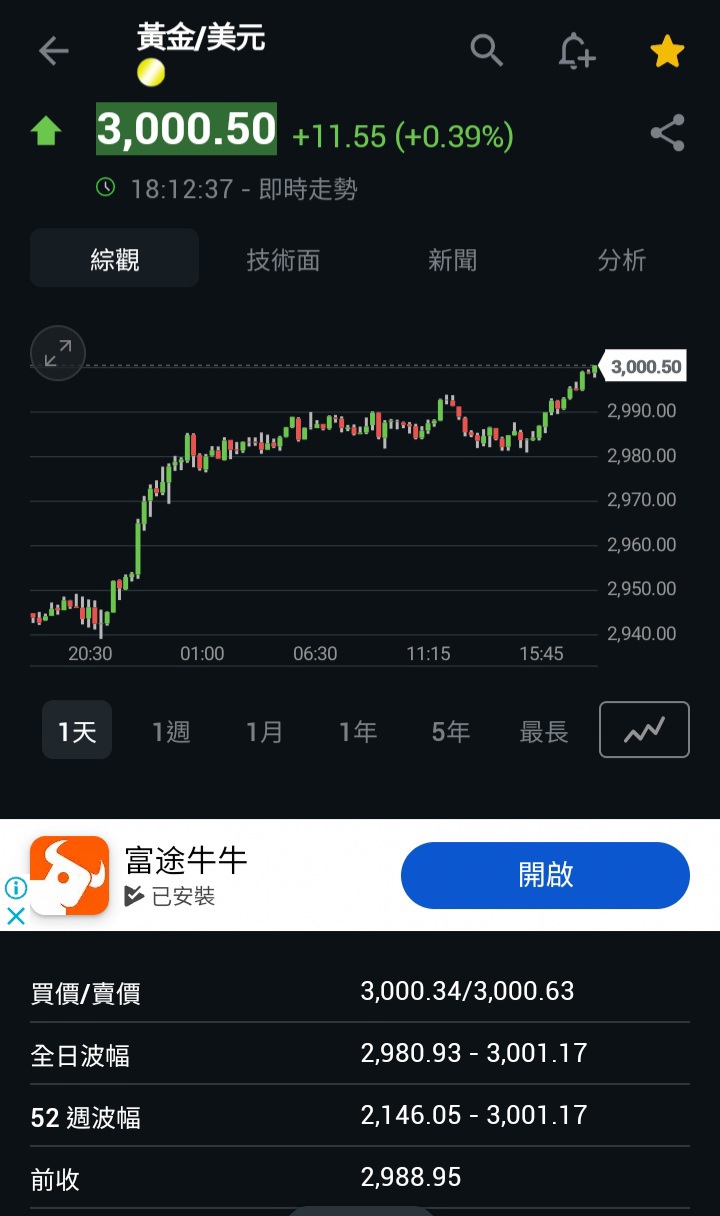Go back using the arrow icon
Screen dimensions: 720x1216
(53, 51)
